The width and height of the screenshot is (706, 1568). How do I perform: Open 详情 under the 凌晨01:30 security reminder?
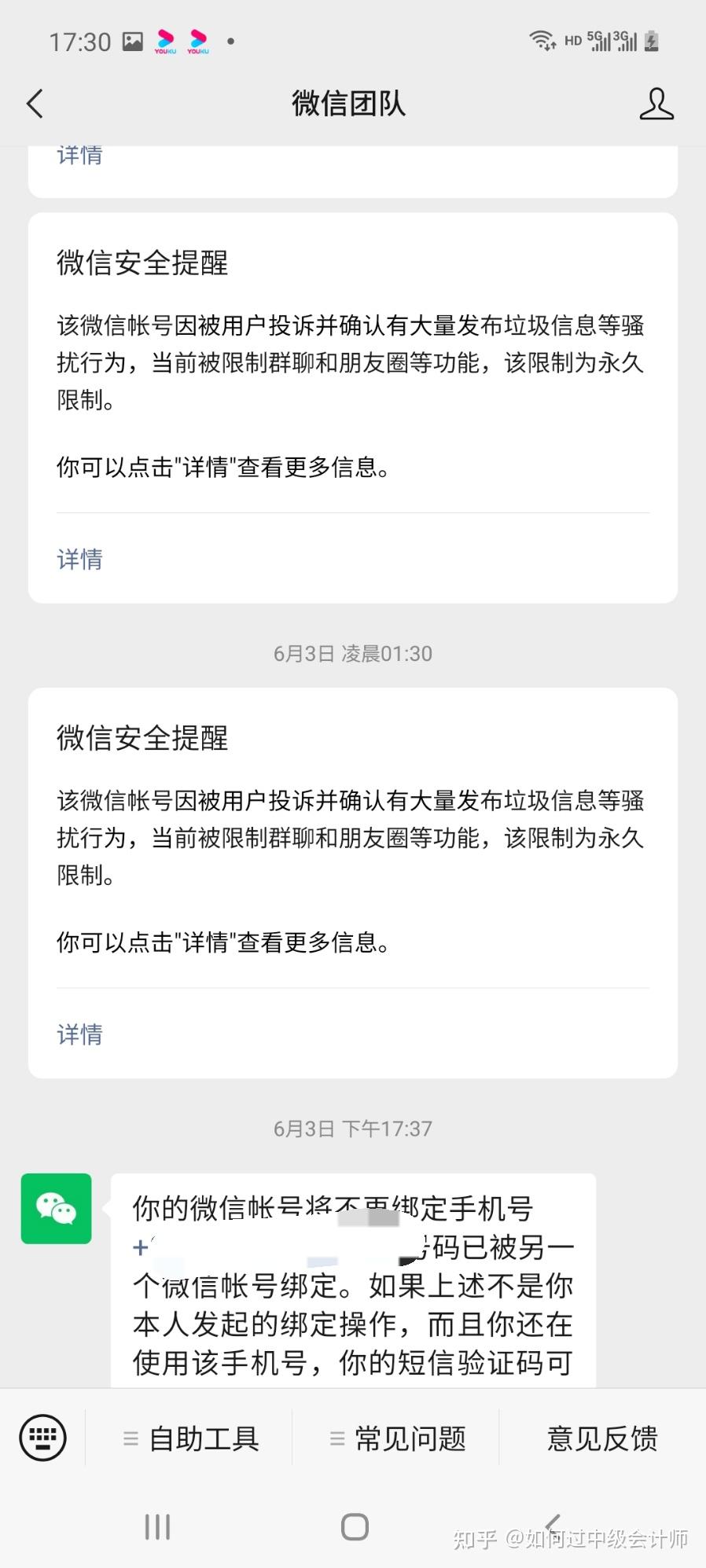coord(79,1034)
